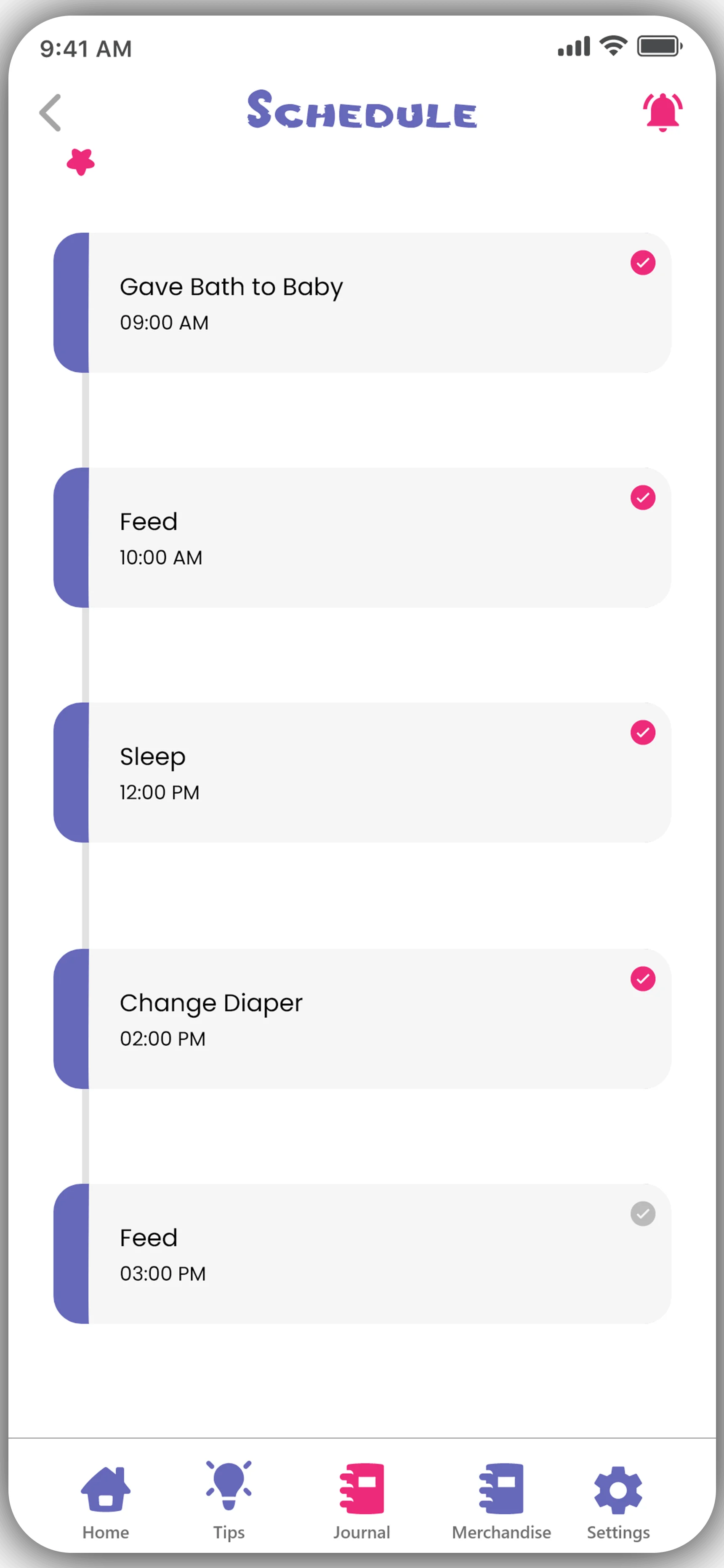Open the 03:00 PM Feed card

click(x=362, y=1253)
